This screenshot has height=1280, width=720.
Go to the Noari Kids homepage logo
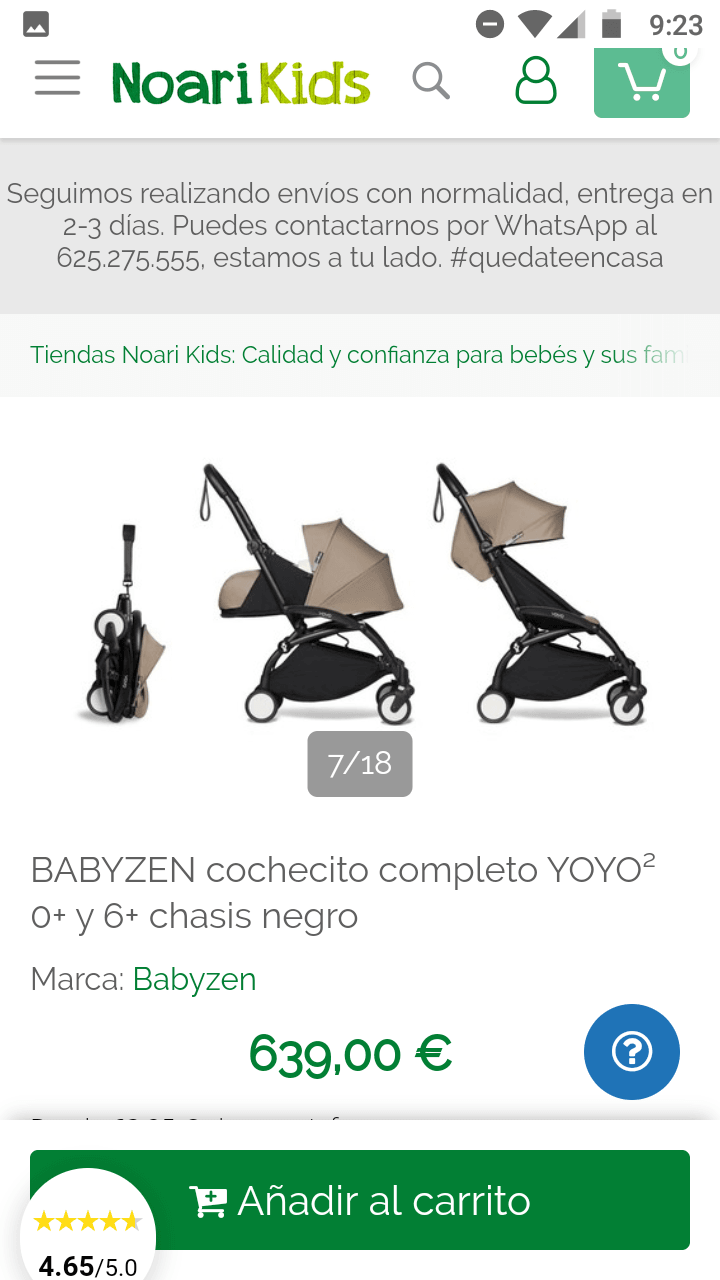[x=241, y=83]
